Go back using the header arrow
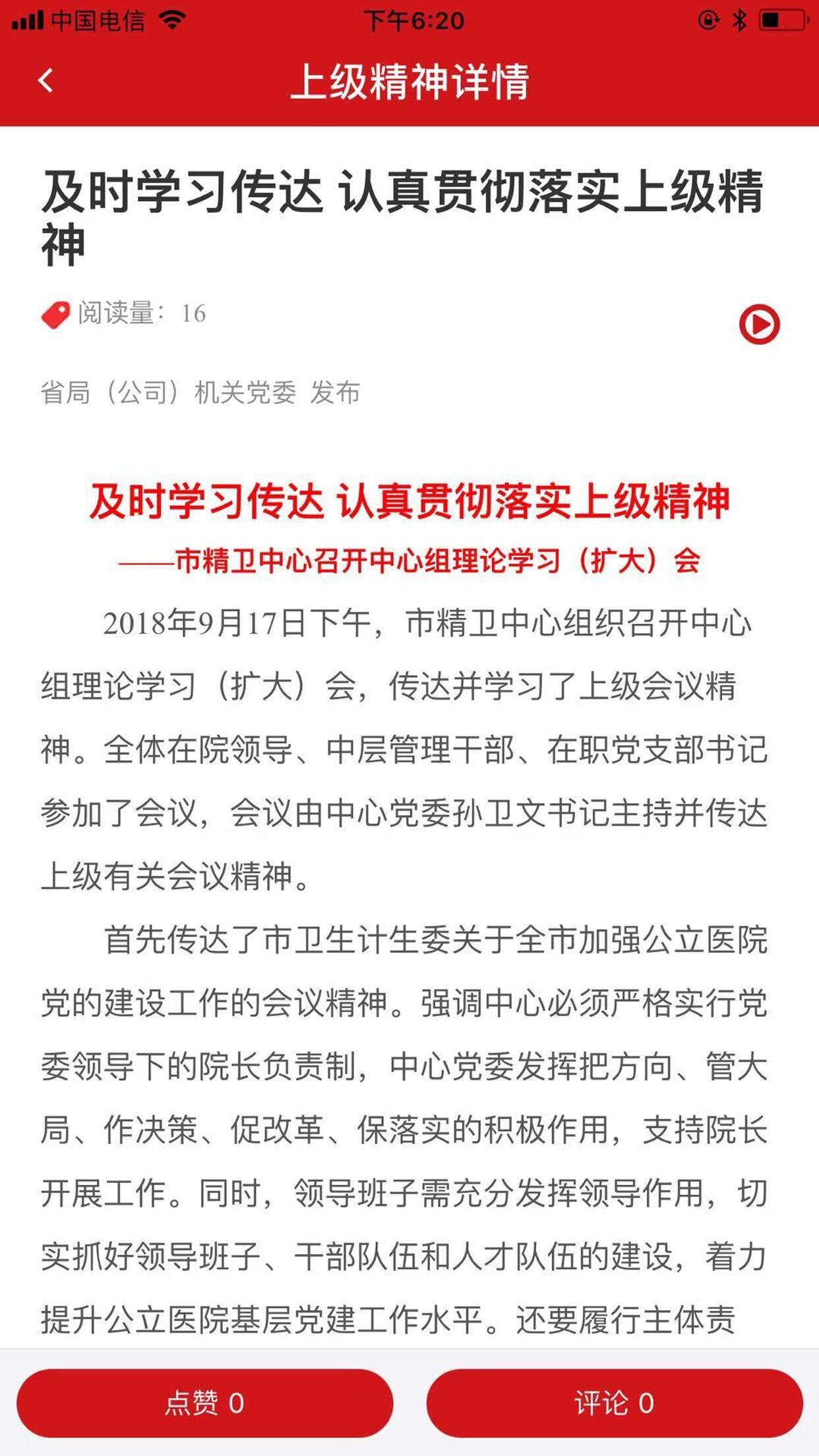 [x=46, y=81]
